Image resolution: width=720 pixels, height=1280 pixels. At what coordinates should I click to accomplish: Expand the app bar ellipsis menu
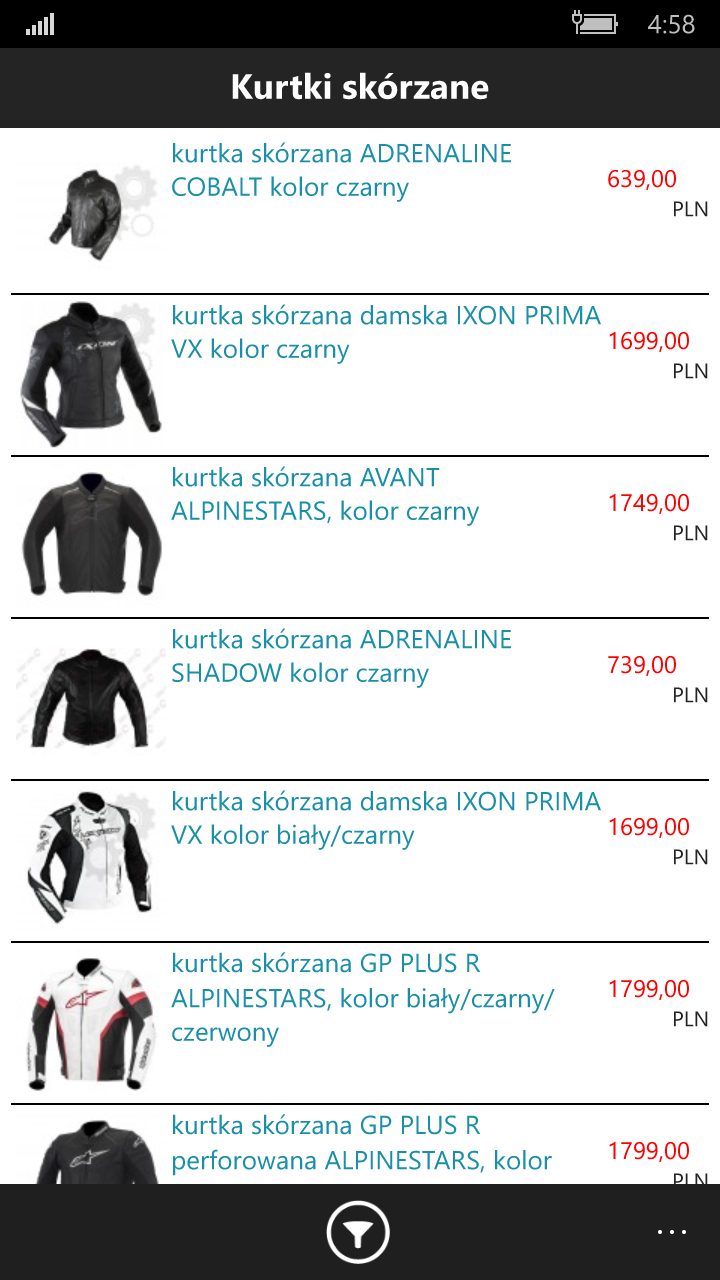(x=672, y=1232)
